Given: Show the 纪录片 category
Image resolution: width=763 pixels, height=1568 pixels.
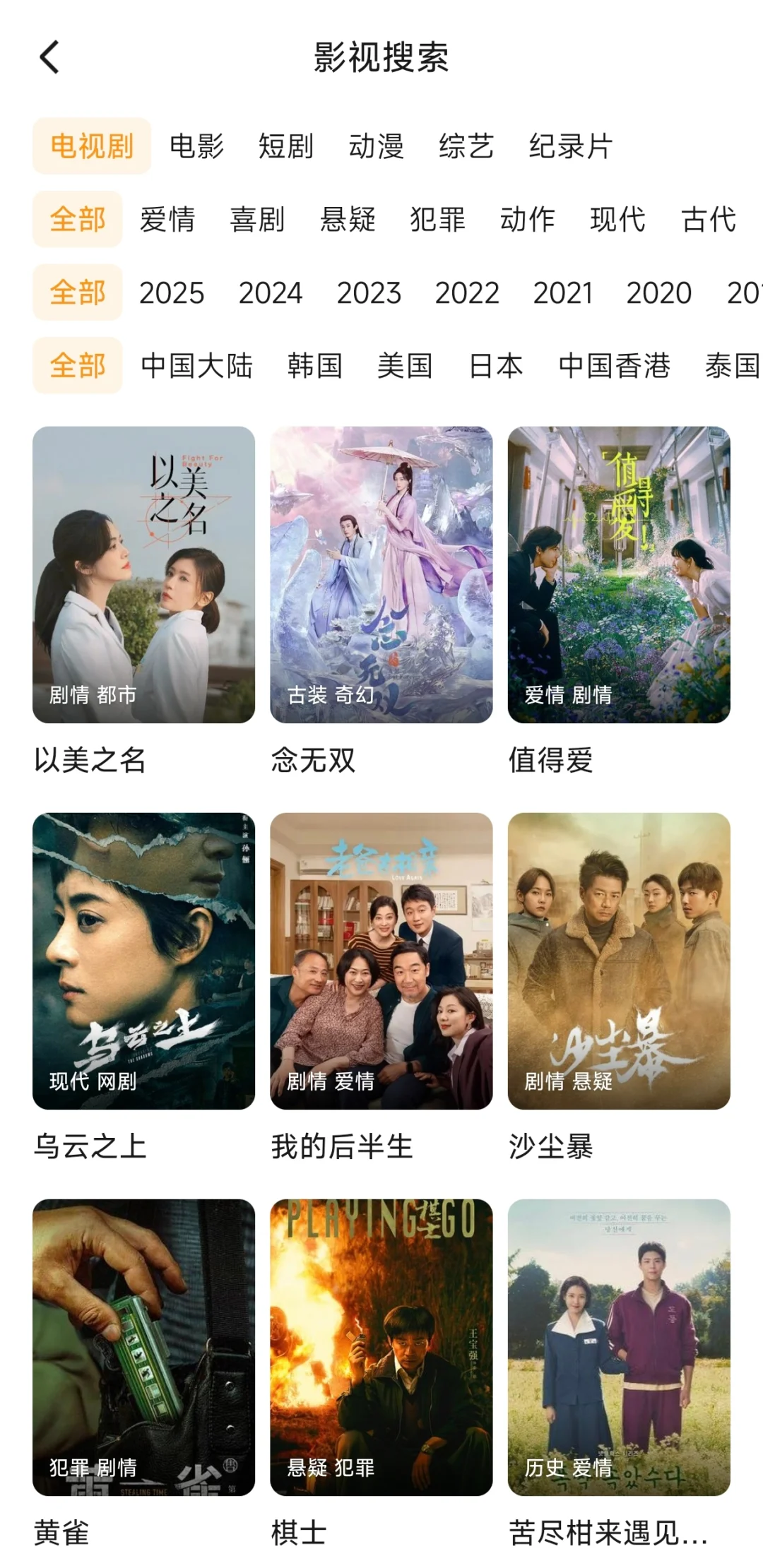Looking at the screenshot, I should point(570,146).
